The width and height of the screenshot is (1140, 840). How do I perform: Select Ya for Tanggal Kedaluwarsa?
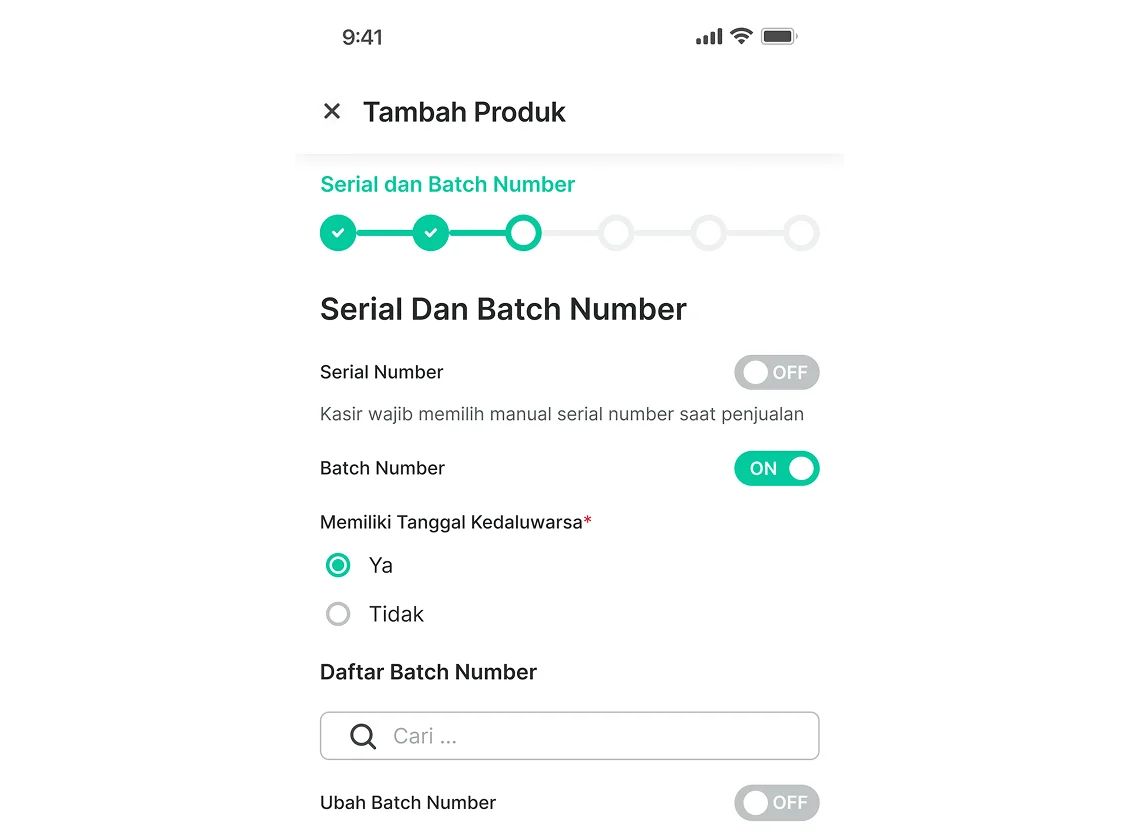point(339,566)
